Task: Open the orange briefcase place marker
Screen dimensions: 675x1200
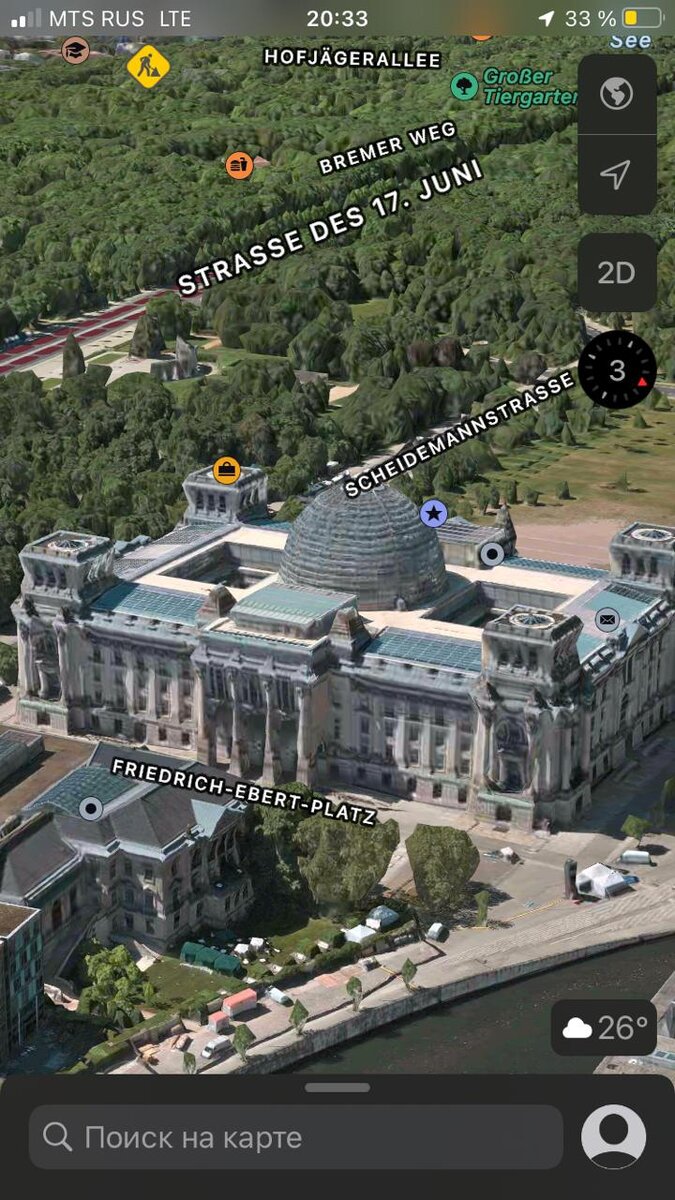Action: (x=227, y=470)
